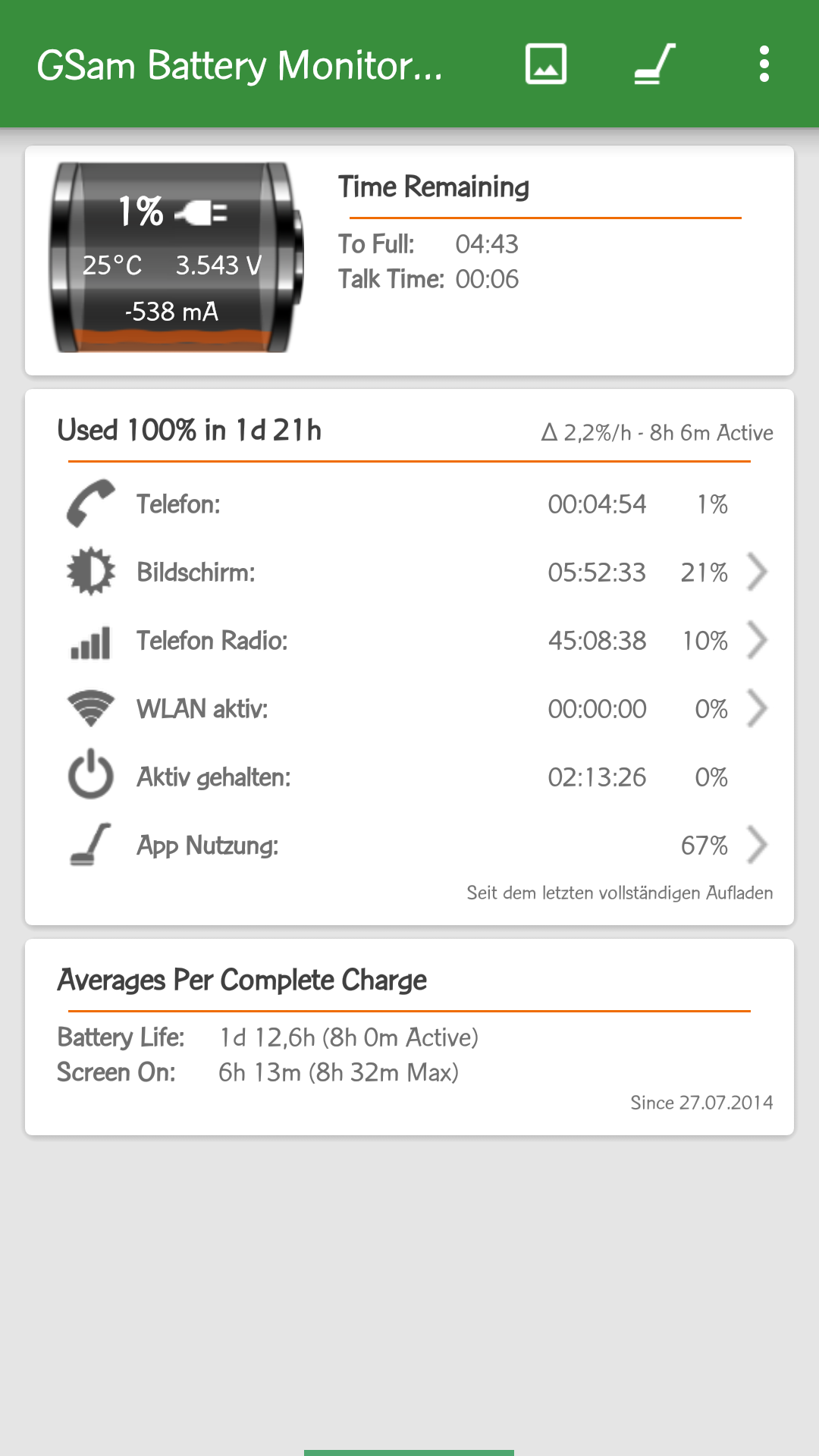Viewport: 819px width, 1456px height.
Task: Open Averages Per Complete Charge card
Action: coord(409,1037)
